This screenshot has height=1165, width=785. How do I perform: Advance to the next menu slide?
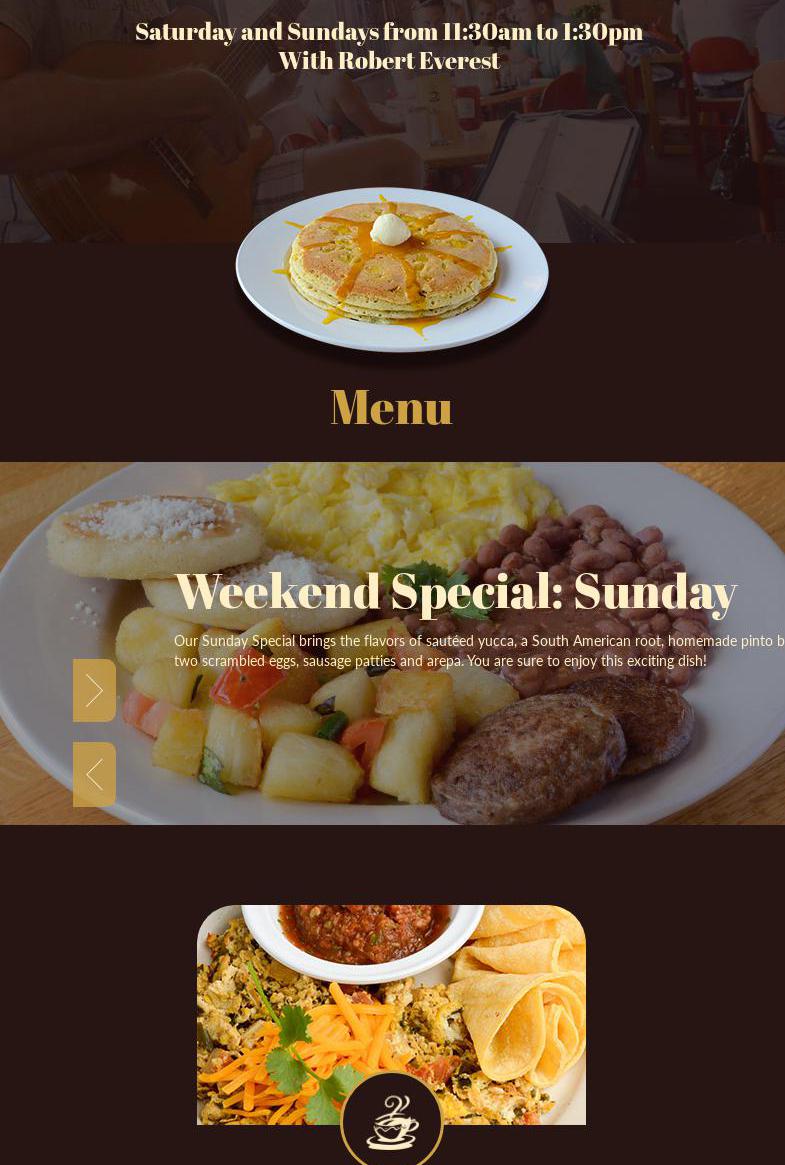[x=94, y=690]
